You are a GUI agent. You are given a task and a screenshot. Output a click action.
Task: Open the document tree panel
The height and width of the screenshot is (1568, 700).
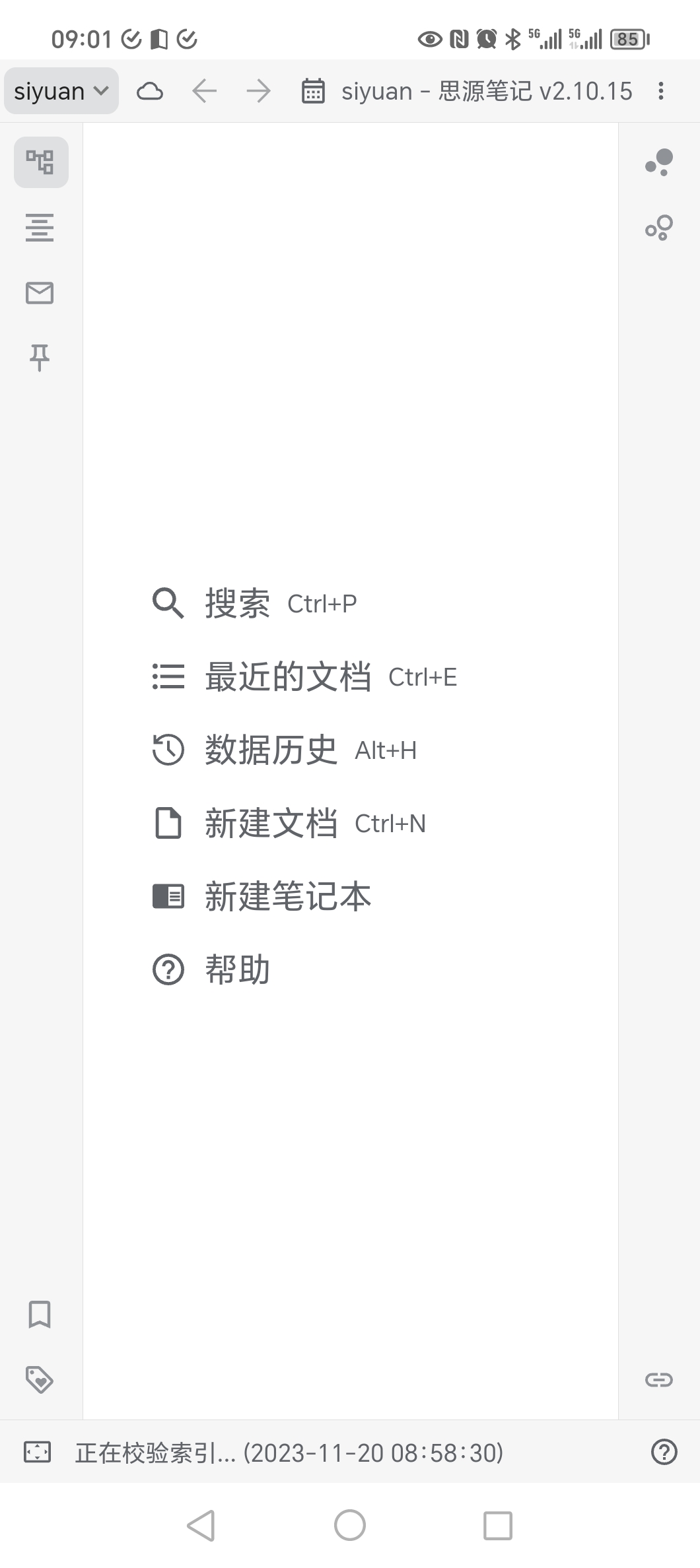click(40, 162)
